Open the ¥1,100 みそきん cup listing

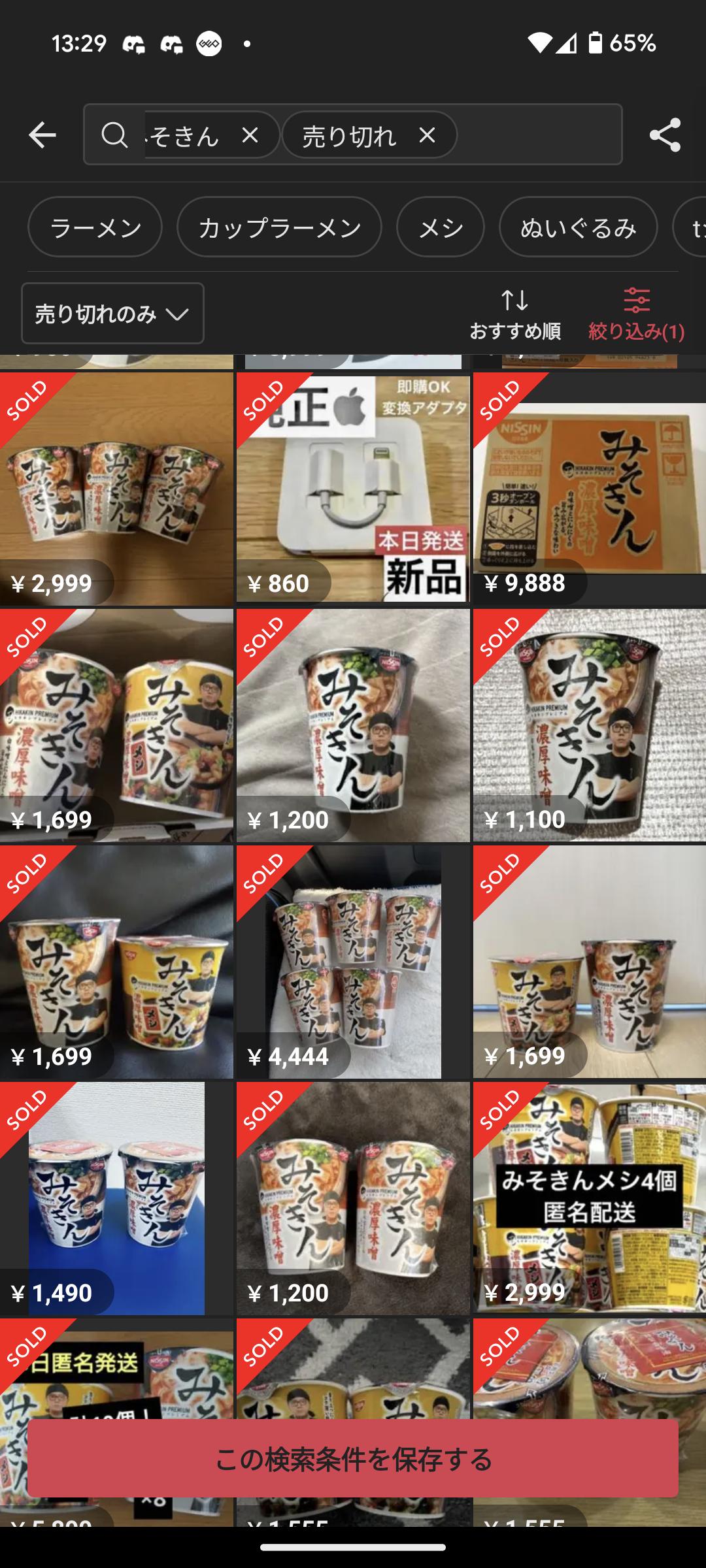point(590,725)
